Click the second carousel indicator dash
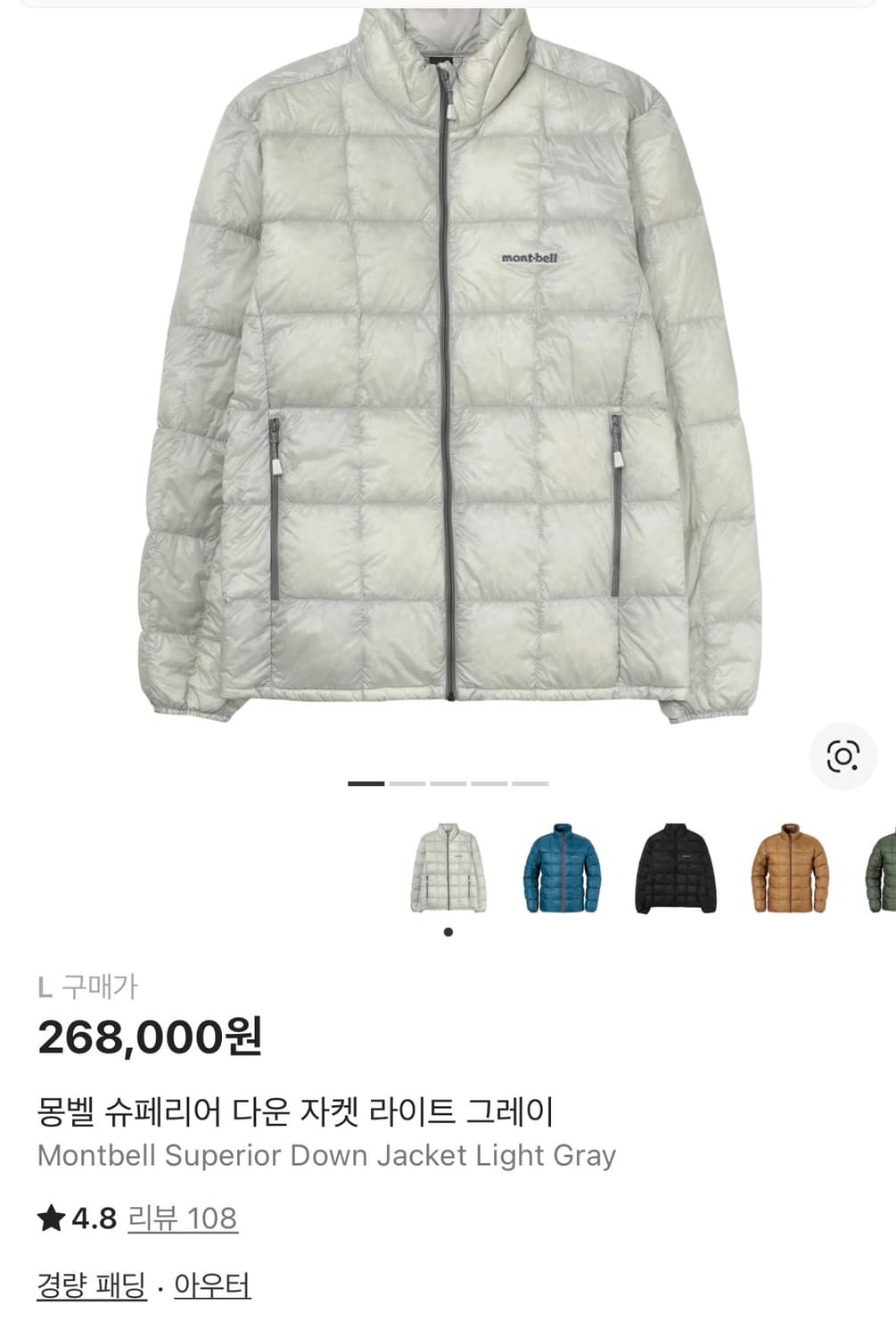 click(x=407, y=780)
